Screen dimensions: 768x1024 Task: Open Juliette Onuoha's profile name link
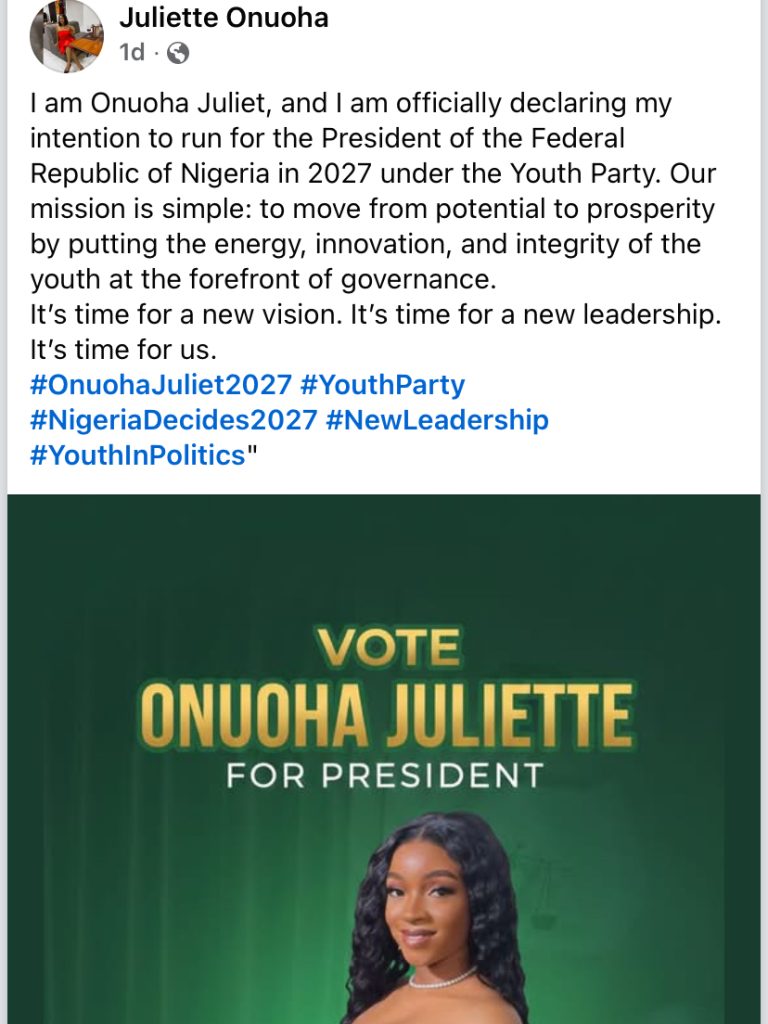pos(224,17)
